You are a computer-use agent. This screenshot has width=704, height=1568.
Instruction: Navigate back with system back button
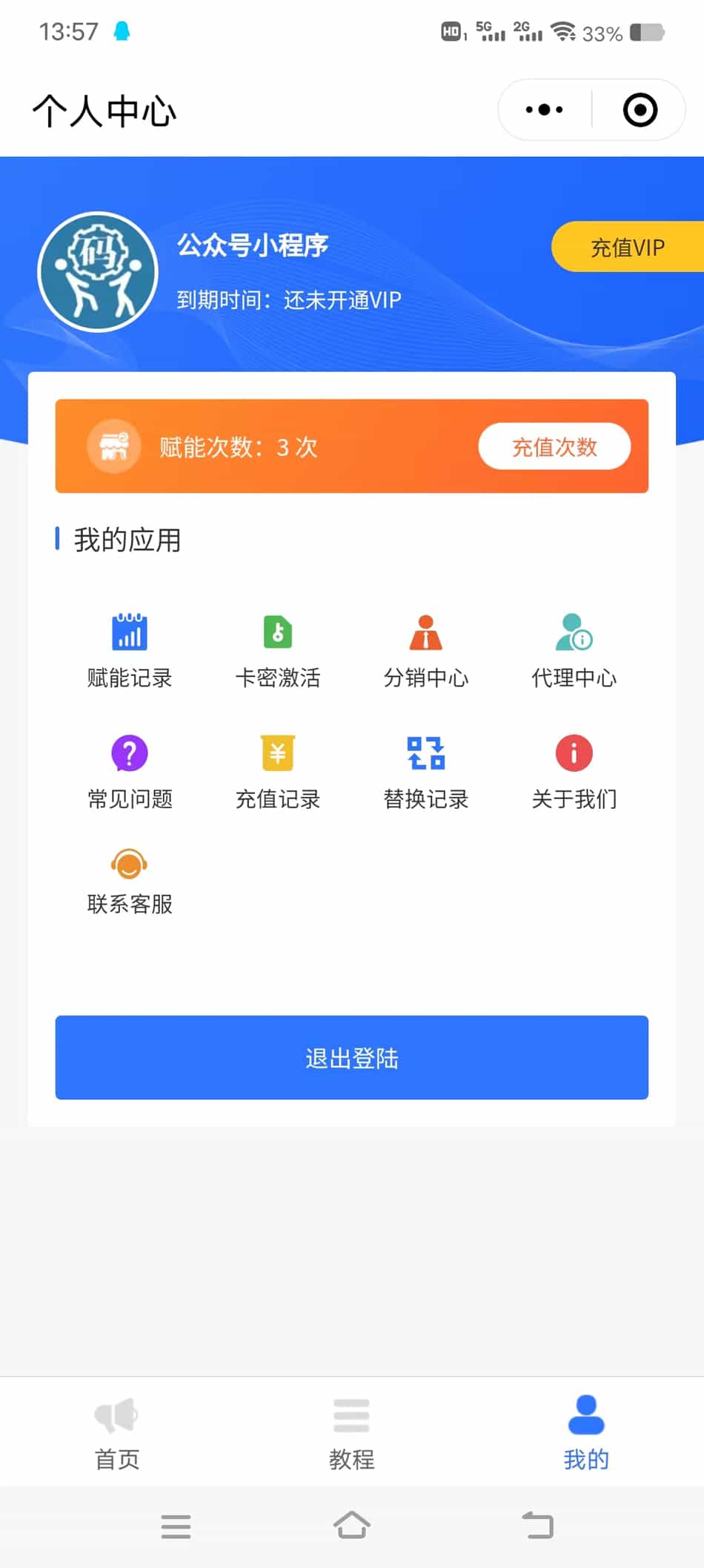pos(538,1526)
